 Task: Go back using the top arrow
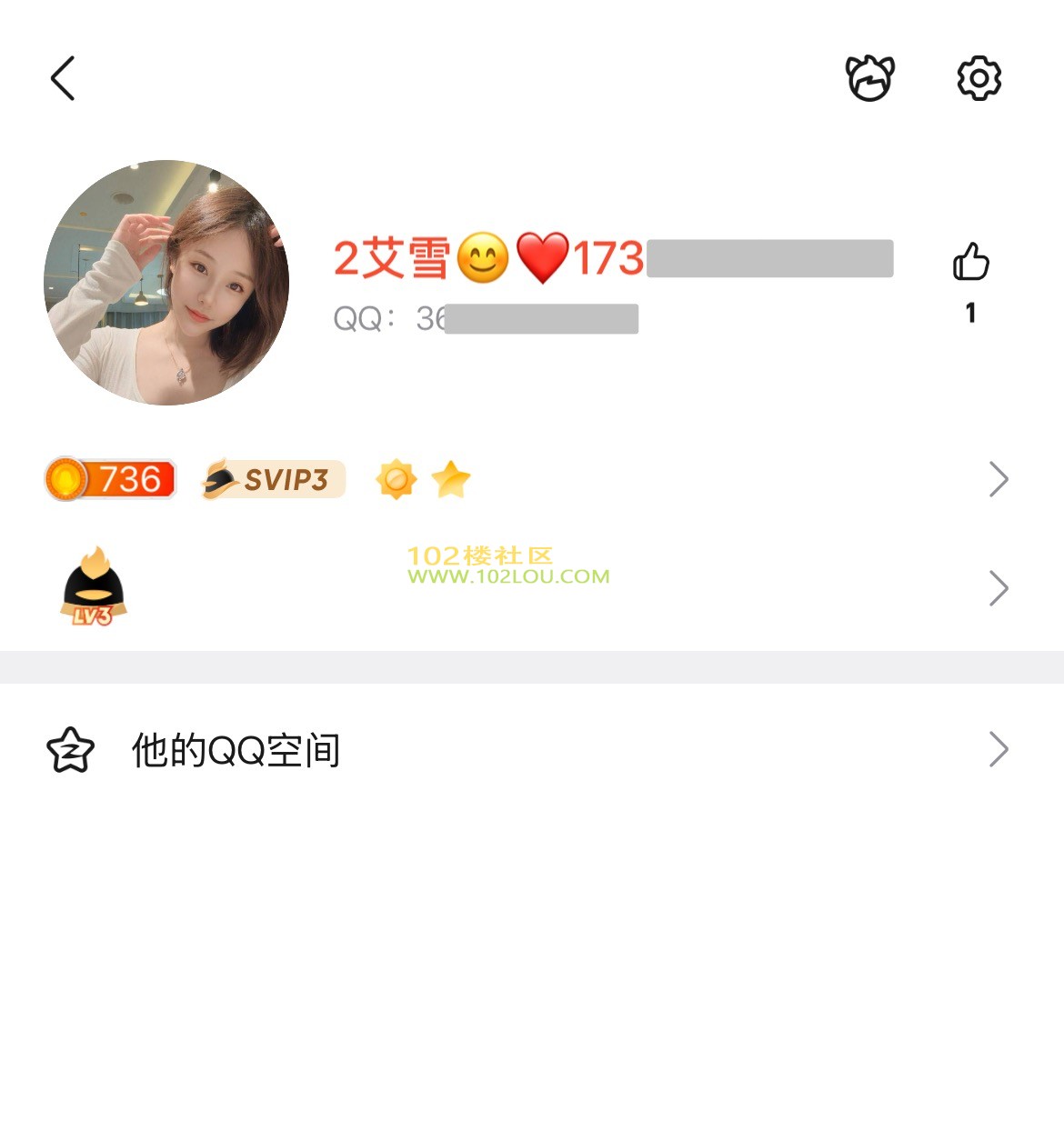pyautogui.click(x=62, y=78)
